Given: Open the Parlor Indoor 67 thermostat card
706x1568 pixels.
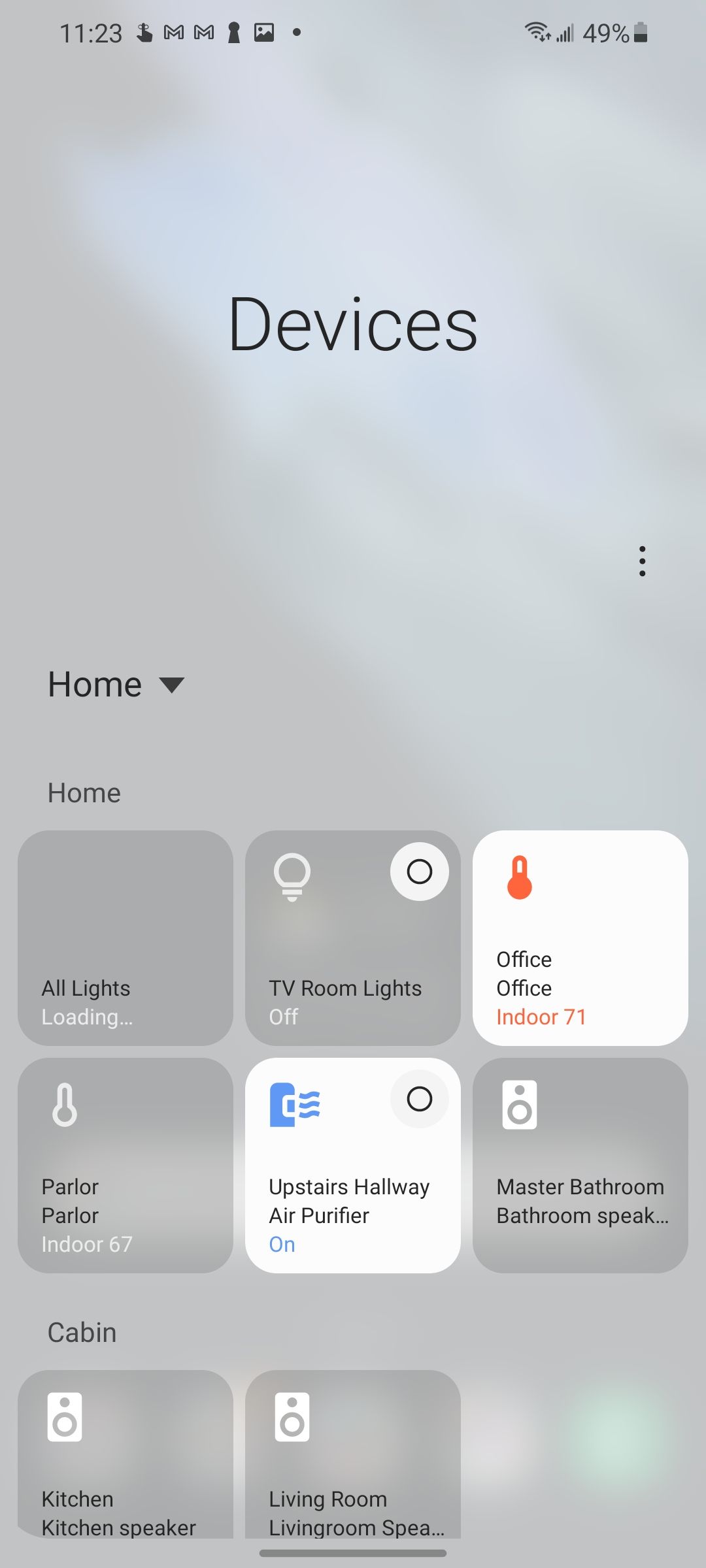Looking at the screenshot, I should pos(126,1165).
